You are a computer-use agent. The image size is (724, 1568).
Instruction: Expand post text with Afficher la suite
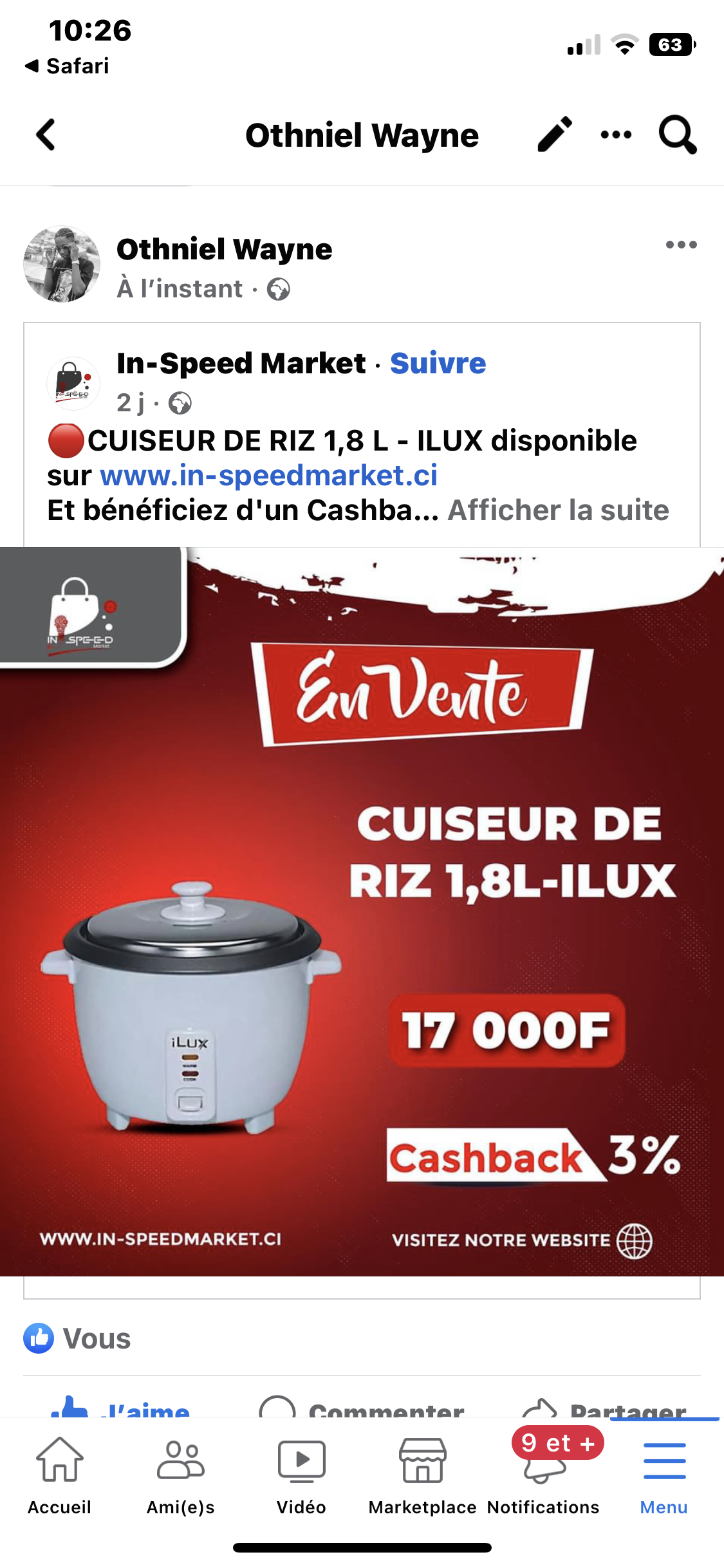559,510
